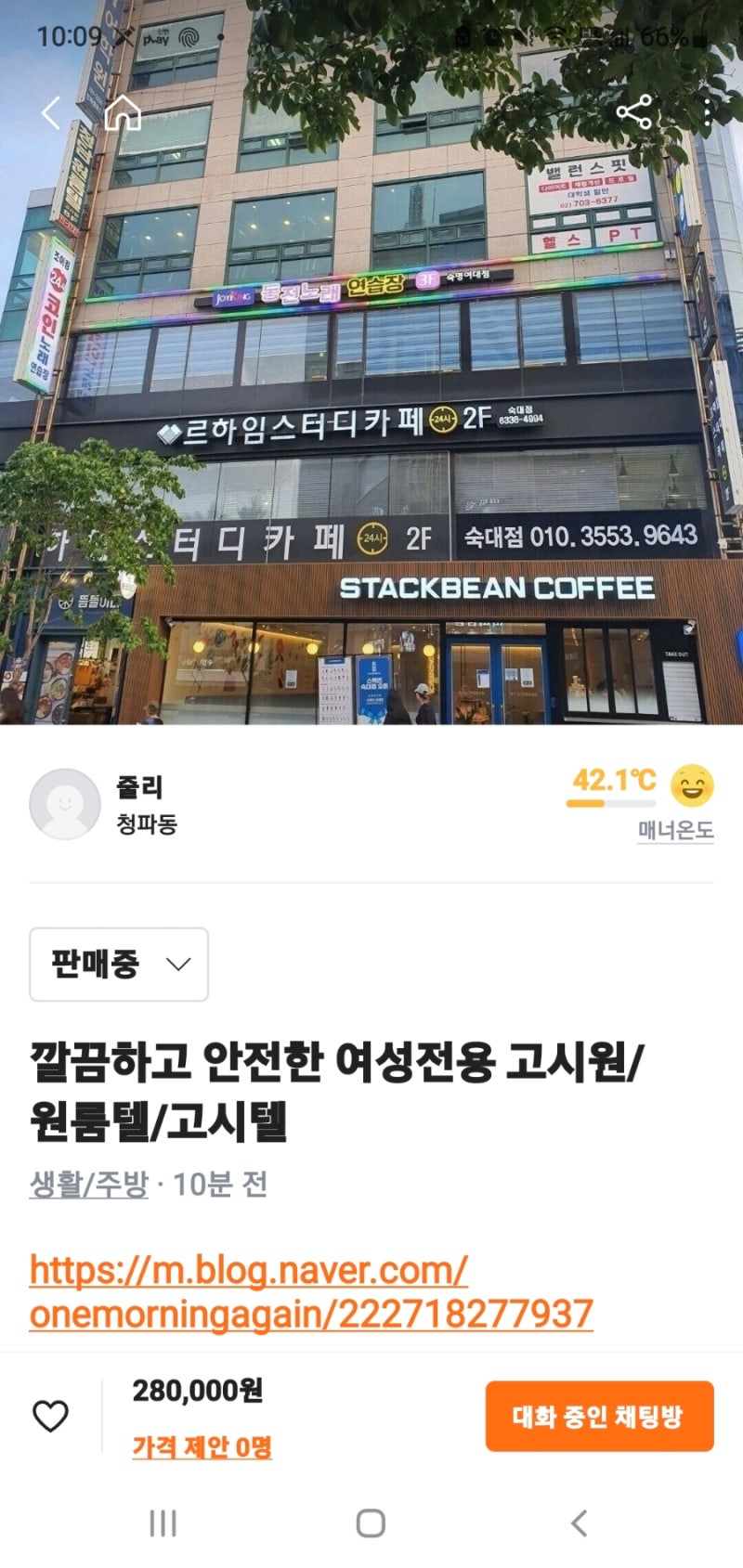Expand the 판매중 status dropdown
Image resolution: width=743 pixels, height=1568 pixels.
119,965
